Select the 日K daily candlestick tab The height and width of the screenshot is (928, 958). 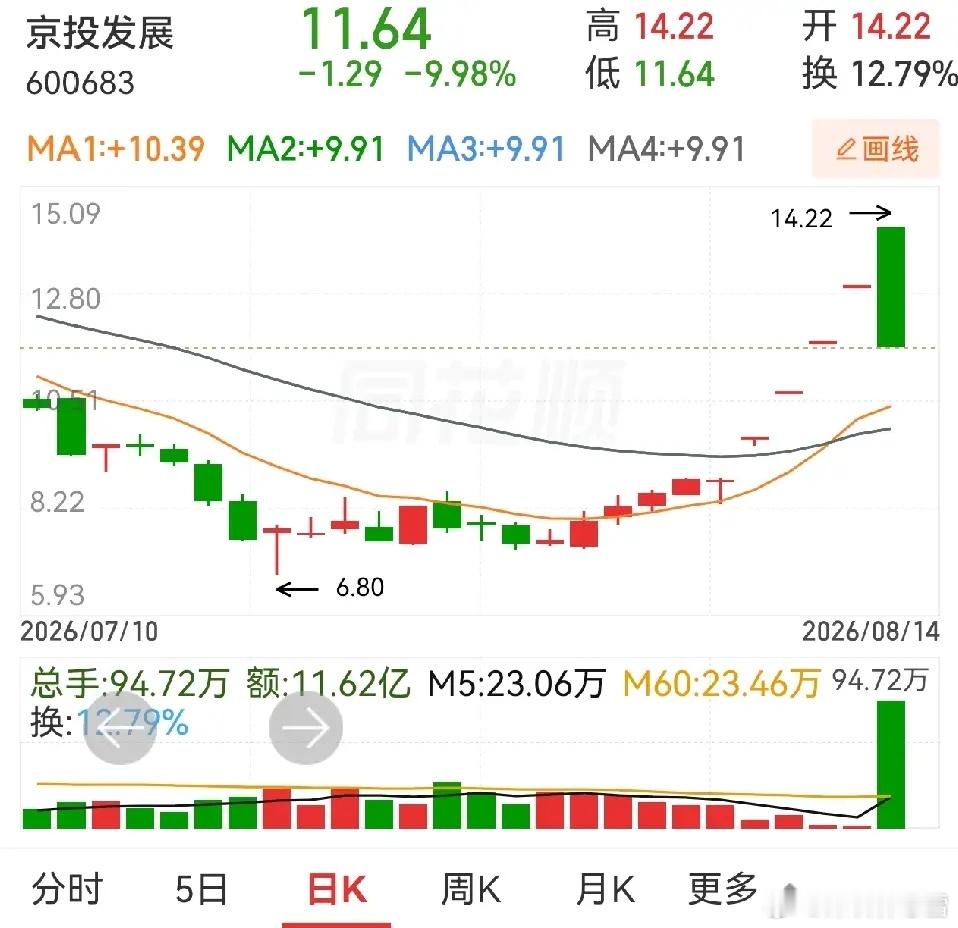click(x=337, y=889)
